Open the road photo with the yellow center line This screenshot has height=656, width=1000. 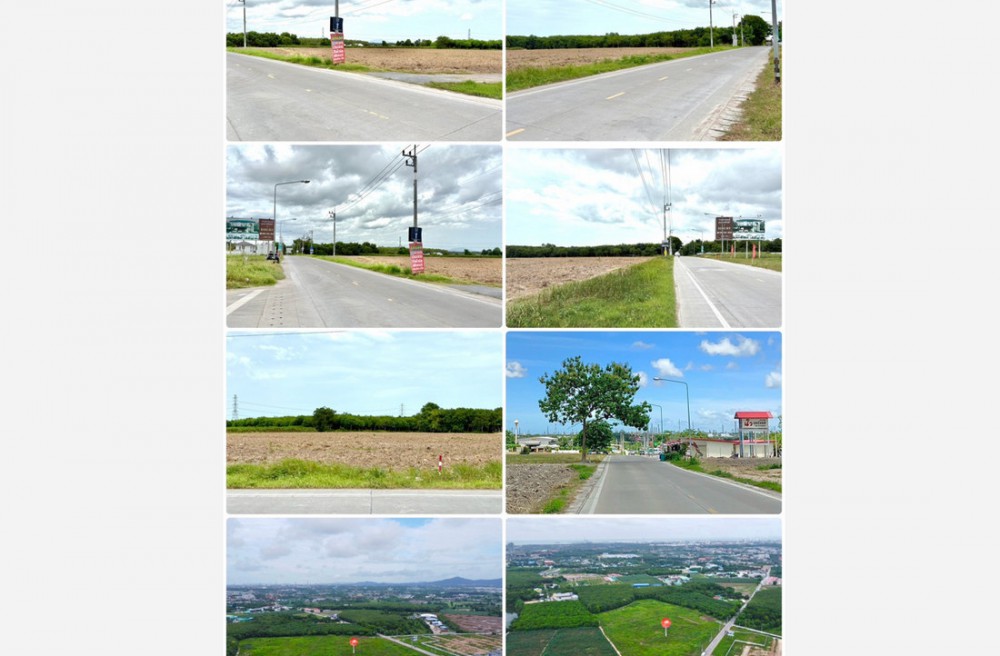coord(643,70)
